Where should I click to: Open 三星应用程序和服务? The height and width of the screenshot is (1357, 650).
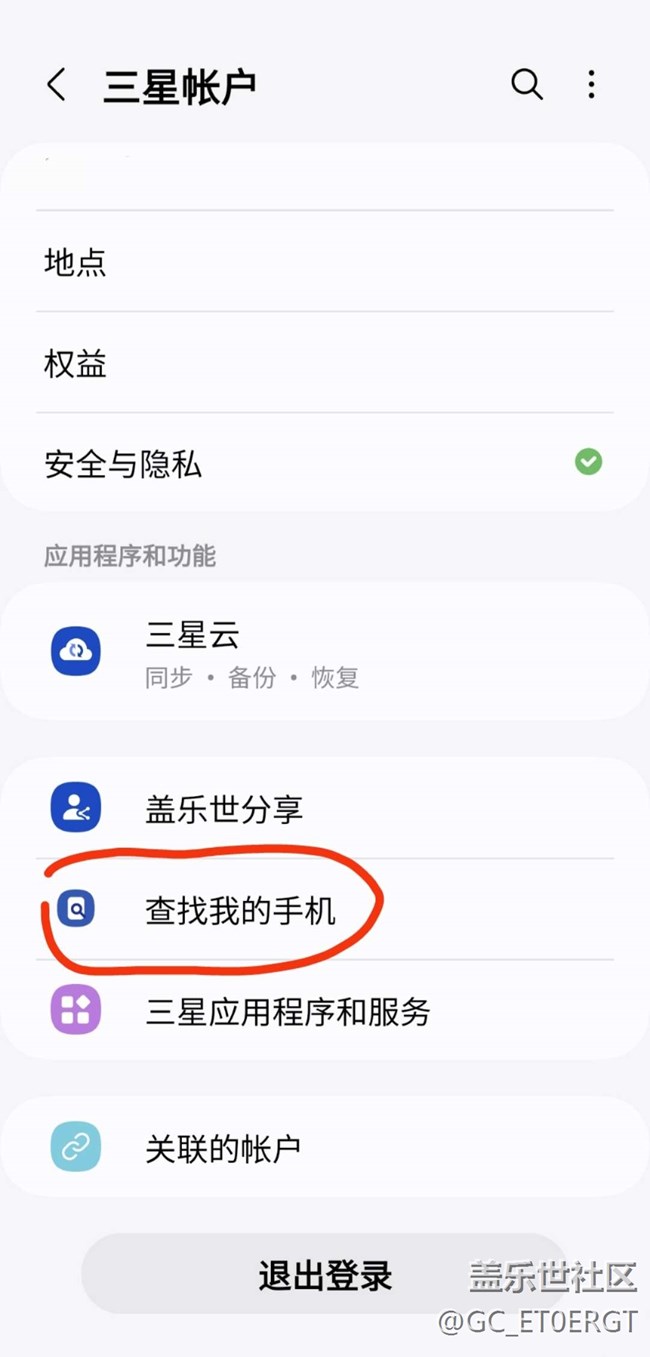tap(324, 1011)
